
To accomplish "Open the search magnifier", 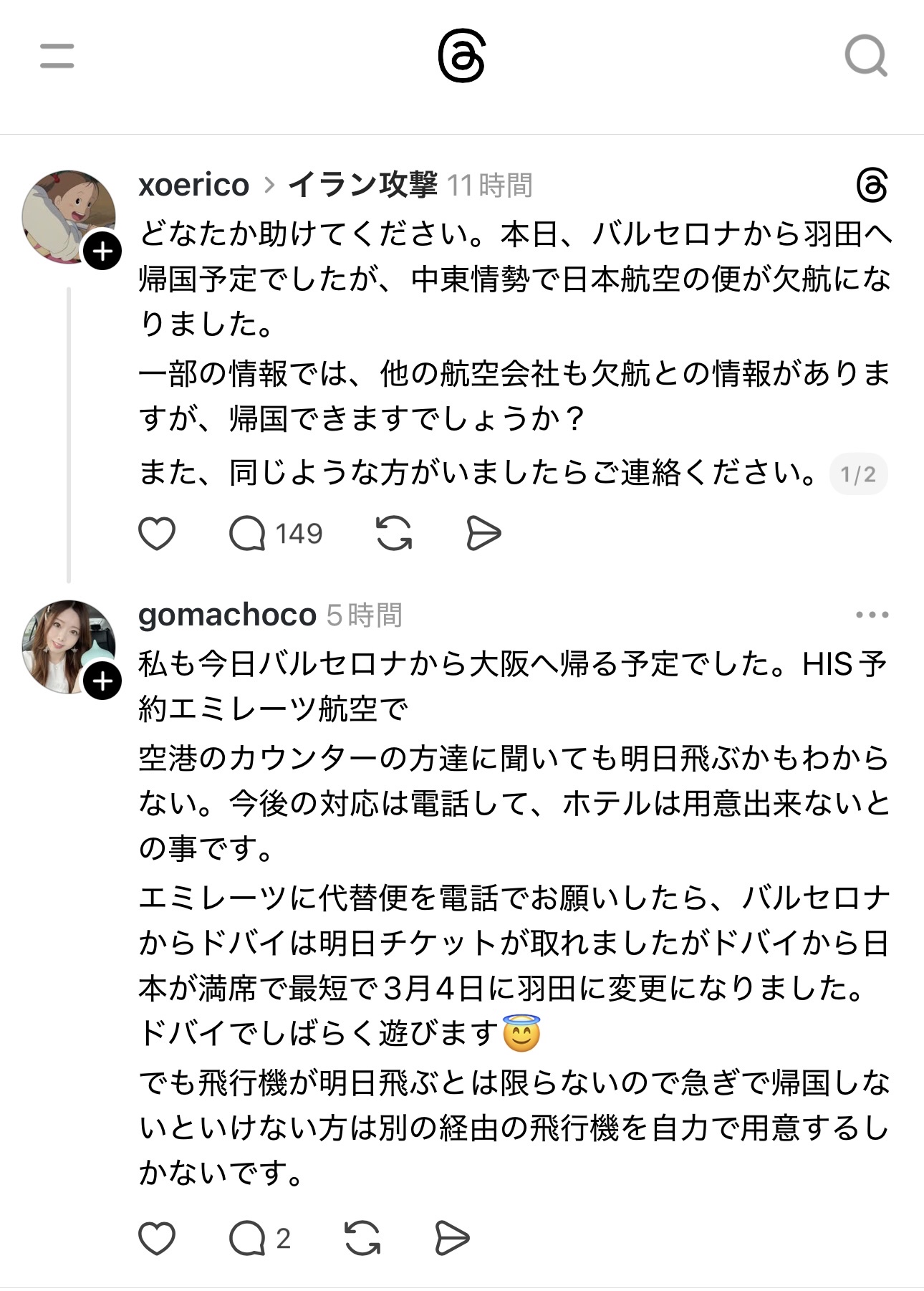I will pyautogui.click(x=866, y=56).
